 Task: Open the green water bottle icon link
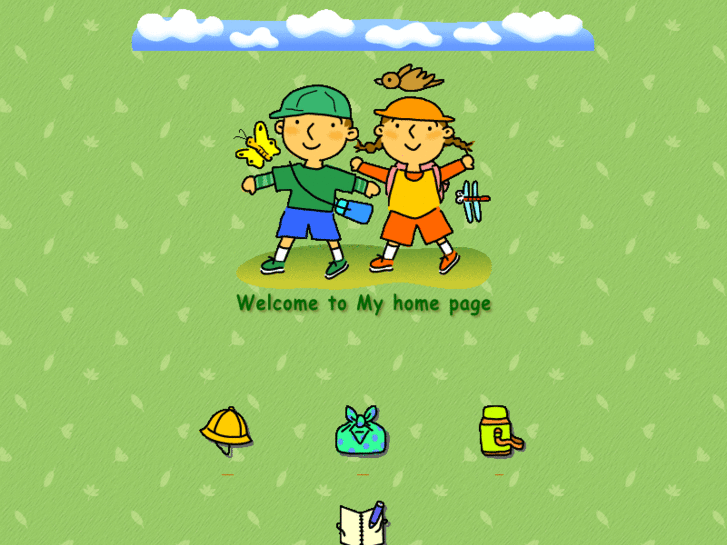click(499, 431)
